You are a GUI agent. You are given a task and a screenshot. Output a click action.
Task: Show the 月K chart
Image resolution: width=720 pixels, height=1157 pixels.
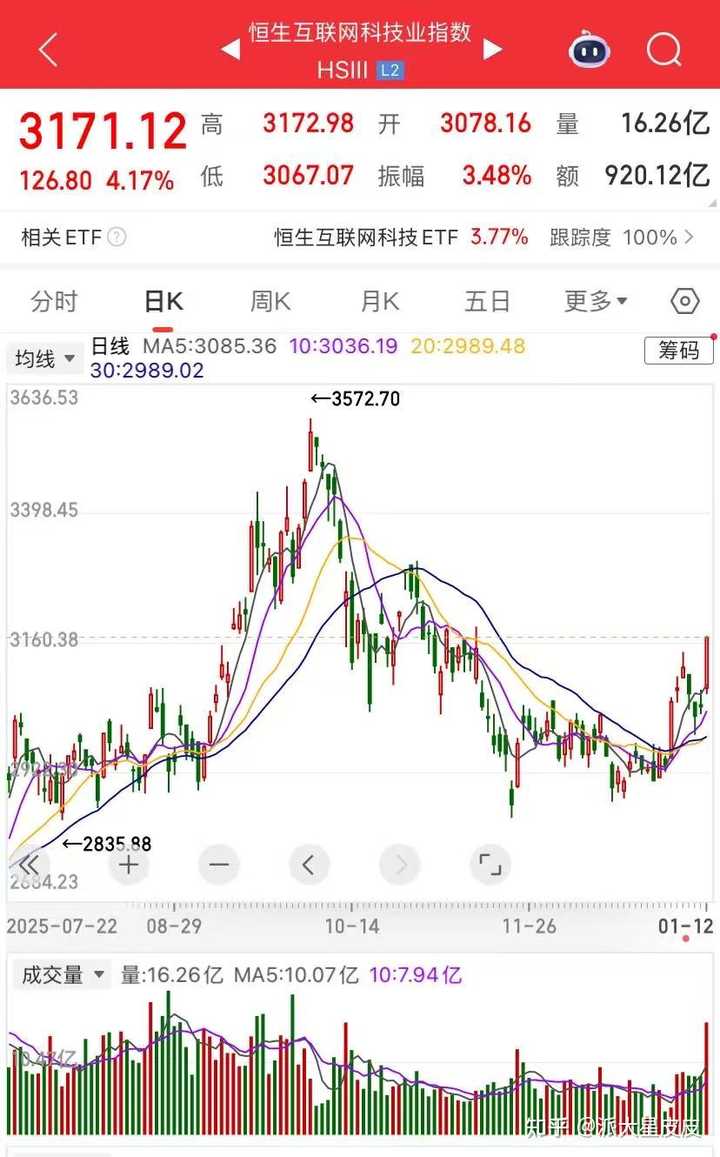379,301
